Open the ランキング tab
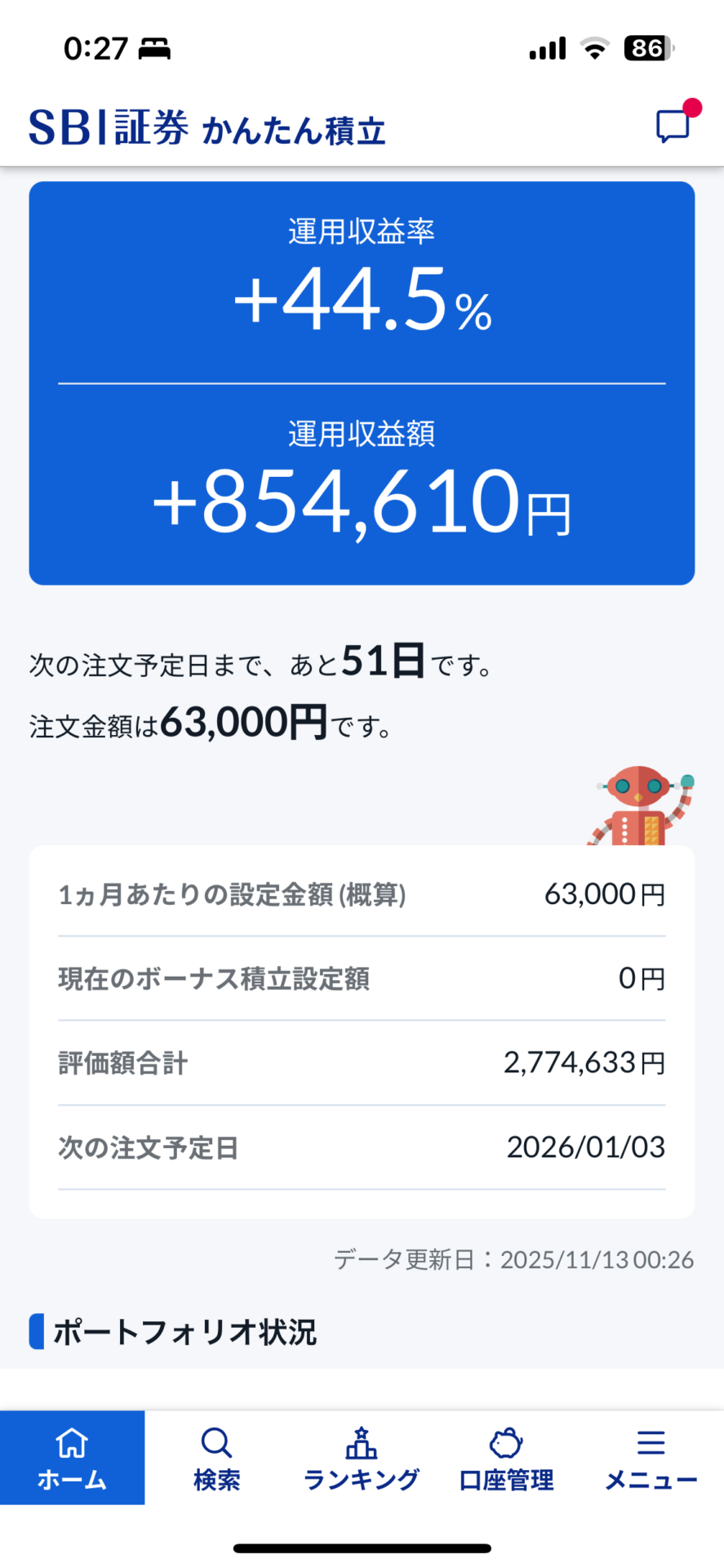This screenshot has width=724, height=1568. tap(361, 1459)
